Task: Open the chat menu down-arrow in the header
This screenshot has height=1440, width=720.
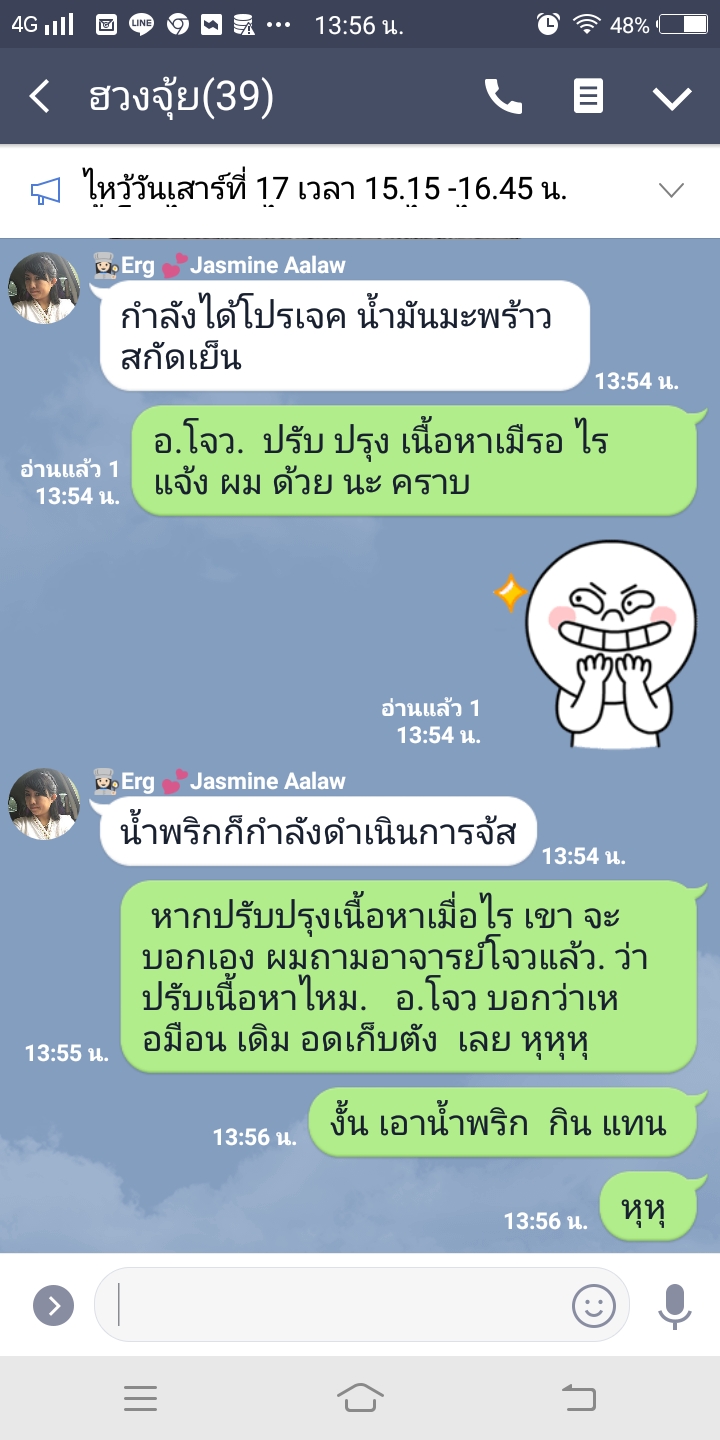Action: click(x=671, y=97)
